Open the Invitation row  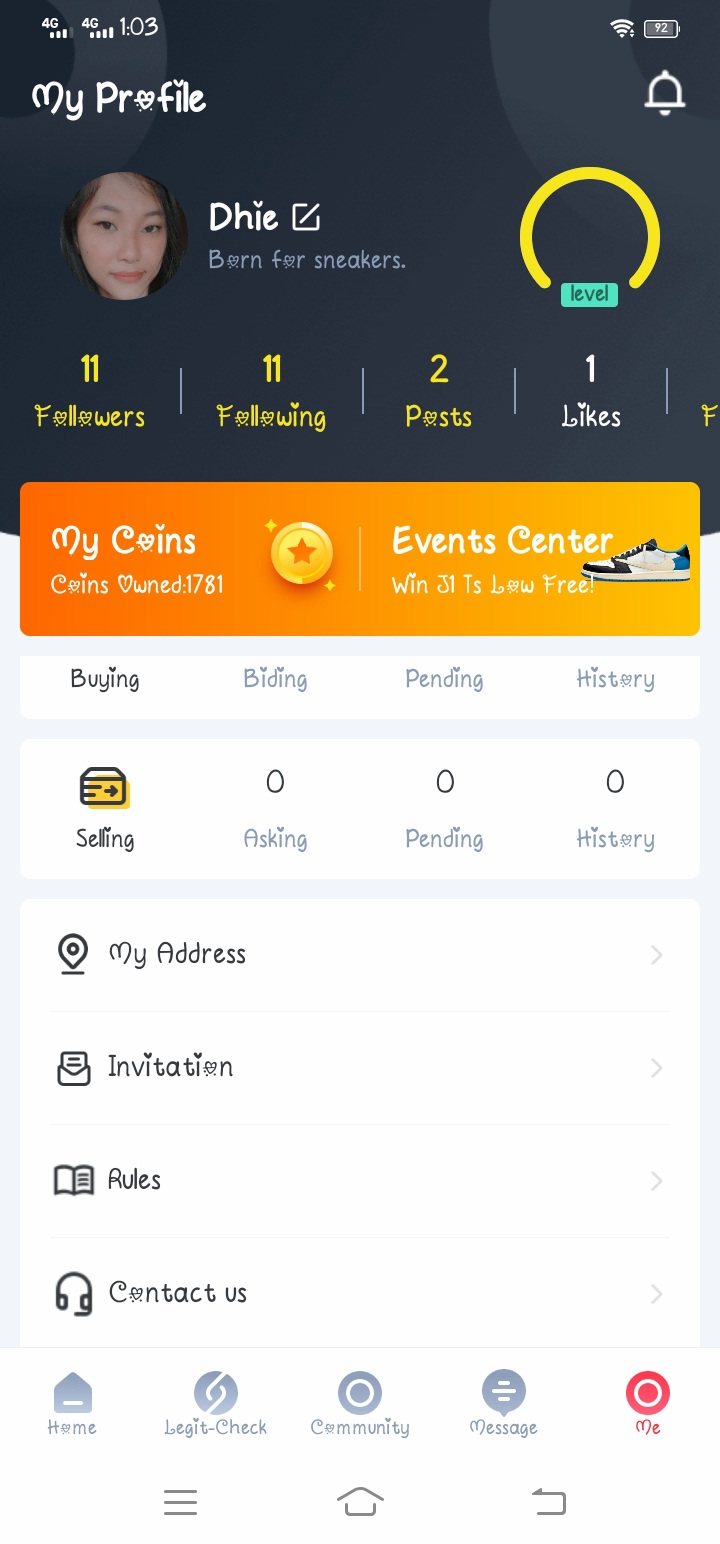pyautogui.click(x=360, y=1068)
